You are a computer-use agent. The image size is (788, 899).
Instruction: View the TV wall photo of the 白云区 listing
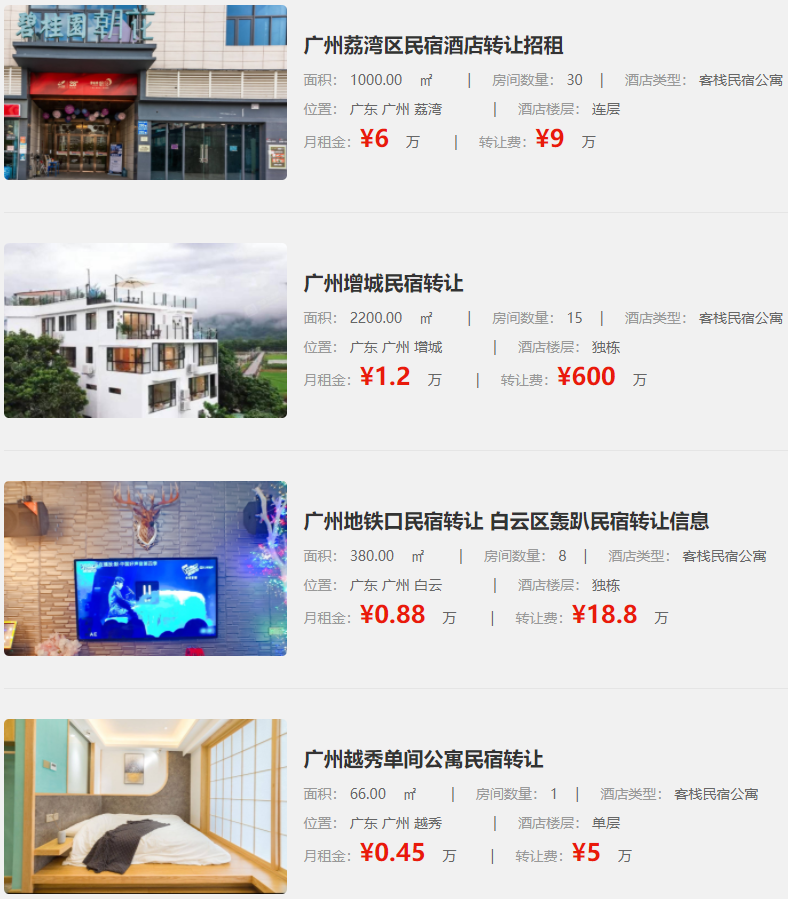[x=145, y=568]
